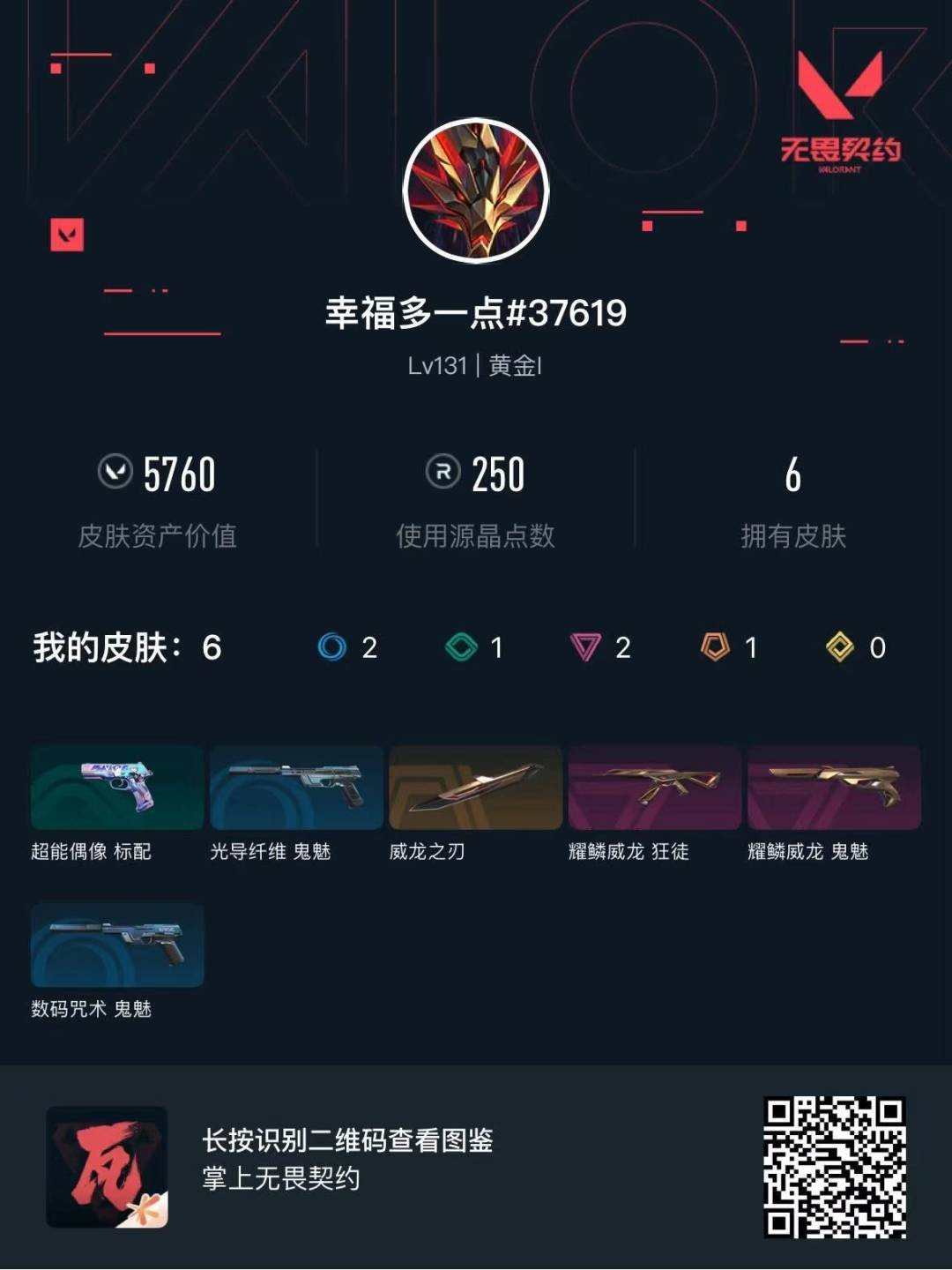This screenshot has height=1270, width=952.
Task: Click the 瓦 app logo near QR code
Action: pos(108,1166)
